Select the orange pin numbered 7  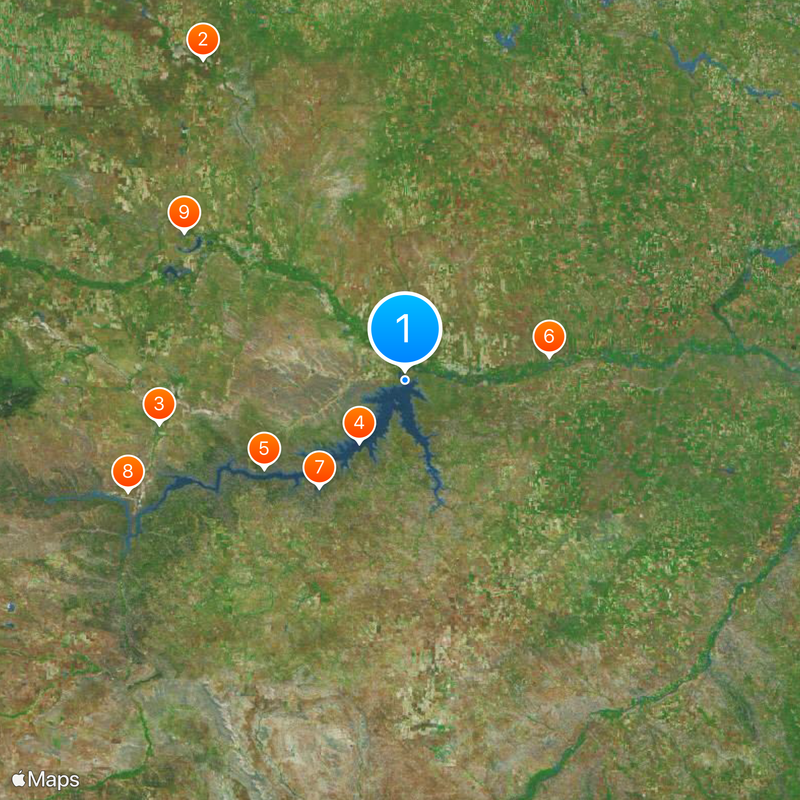click(x=319, y=467)
